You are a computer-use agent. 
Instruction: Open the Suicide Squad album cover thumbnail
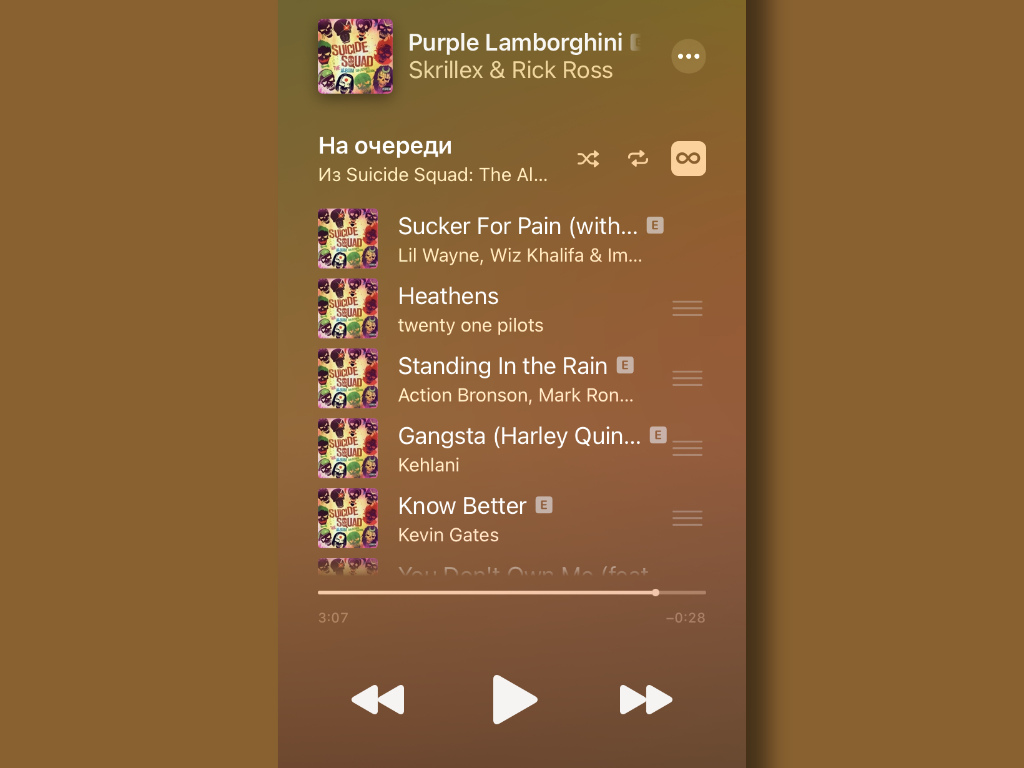point(355,57)
